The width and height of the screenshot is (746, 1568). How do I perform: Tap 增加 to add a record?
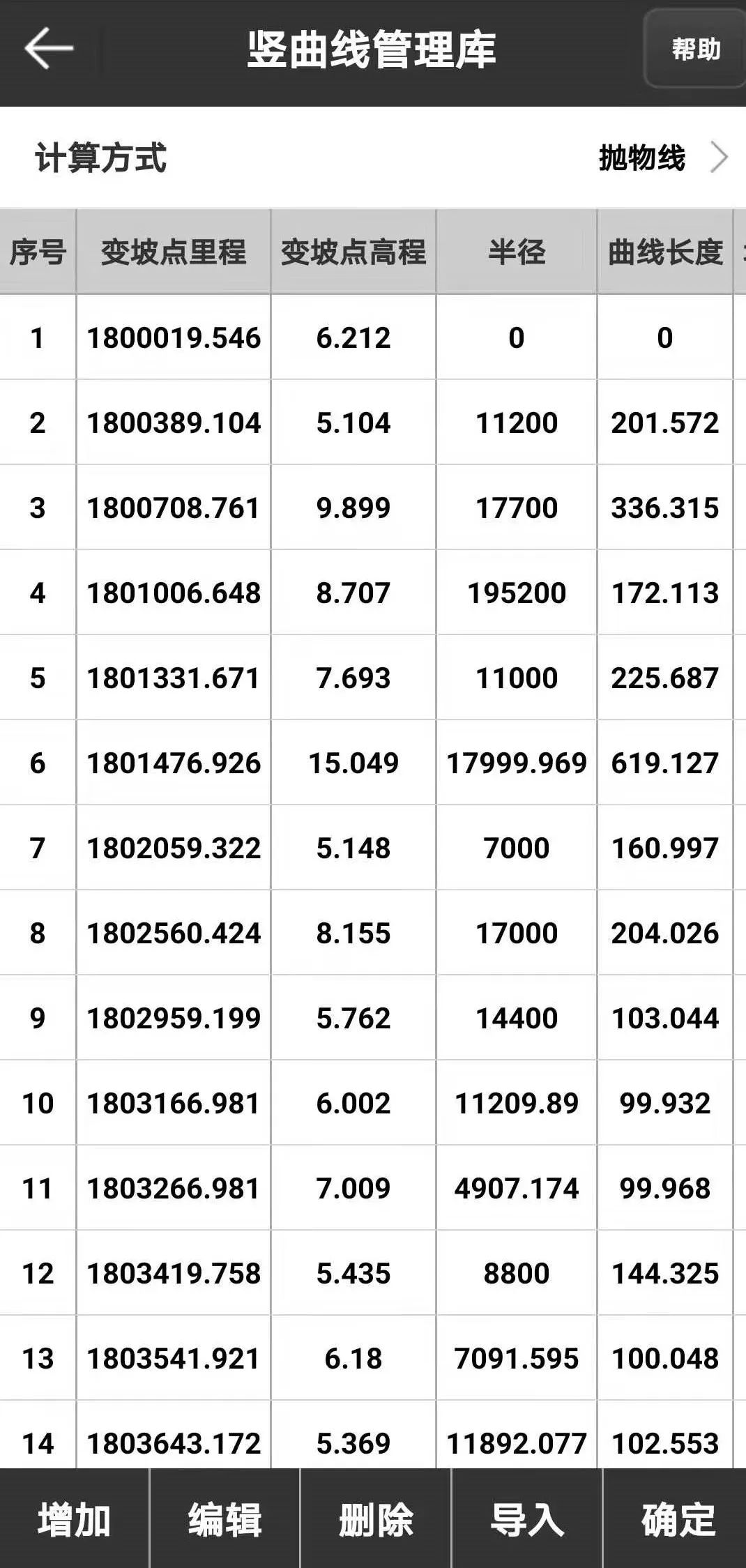click(x=74, y=1520)
